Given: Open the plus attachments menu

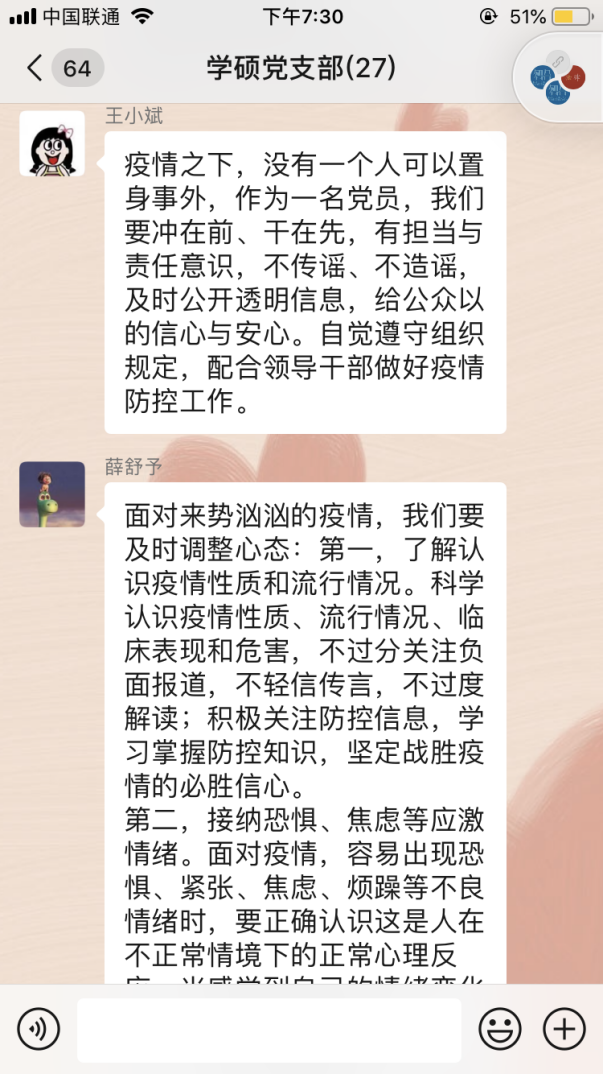Looking at the screenshot, I should 564,1029.
